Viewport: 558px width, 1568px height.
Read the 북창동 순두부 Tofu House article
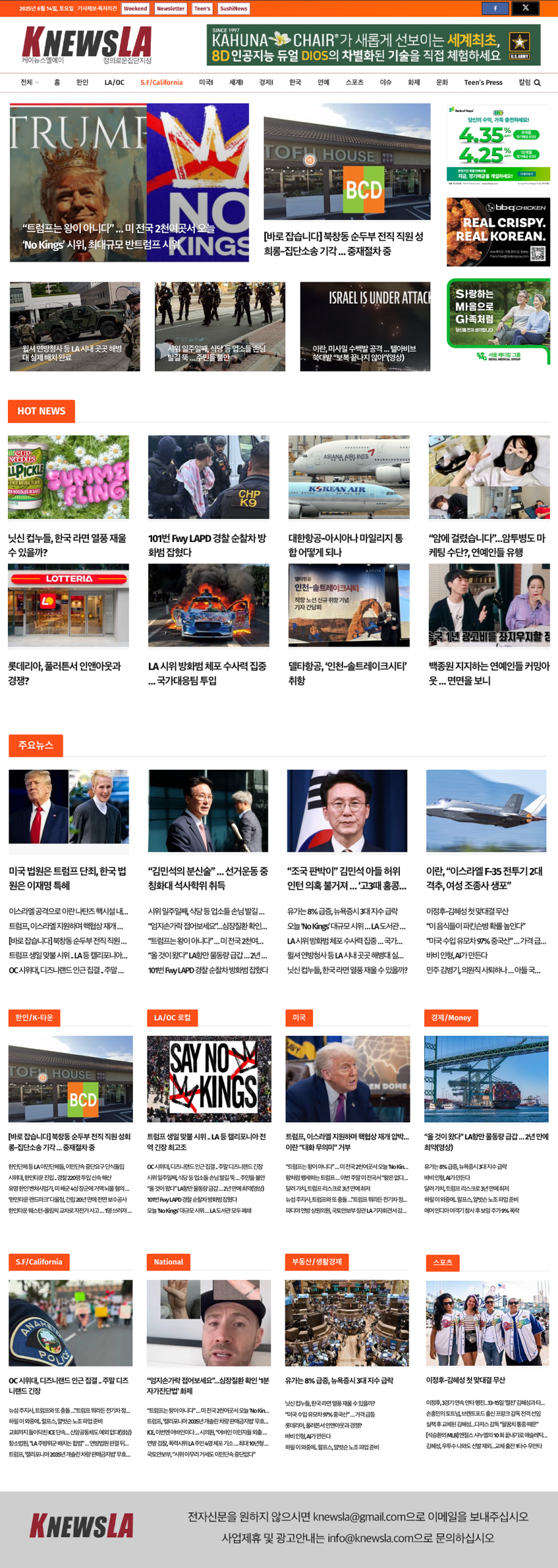pos(344,243)
